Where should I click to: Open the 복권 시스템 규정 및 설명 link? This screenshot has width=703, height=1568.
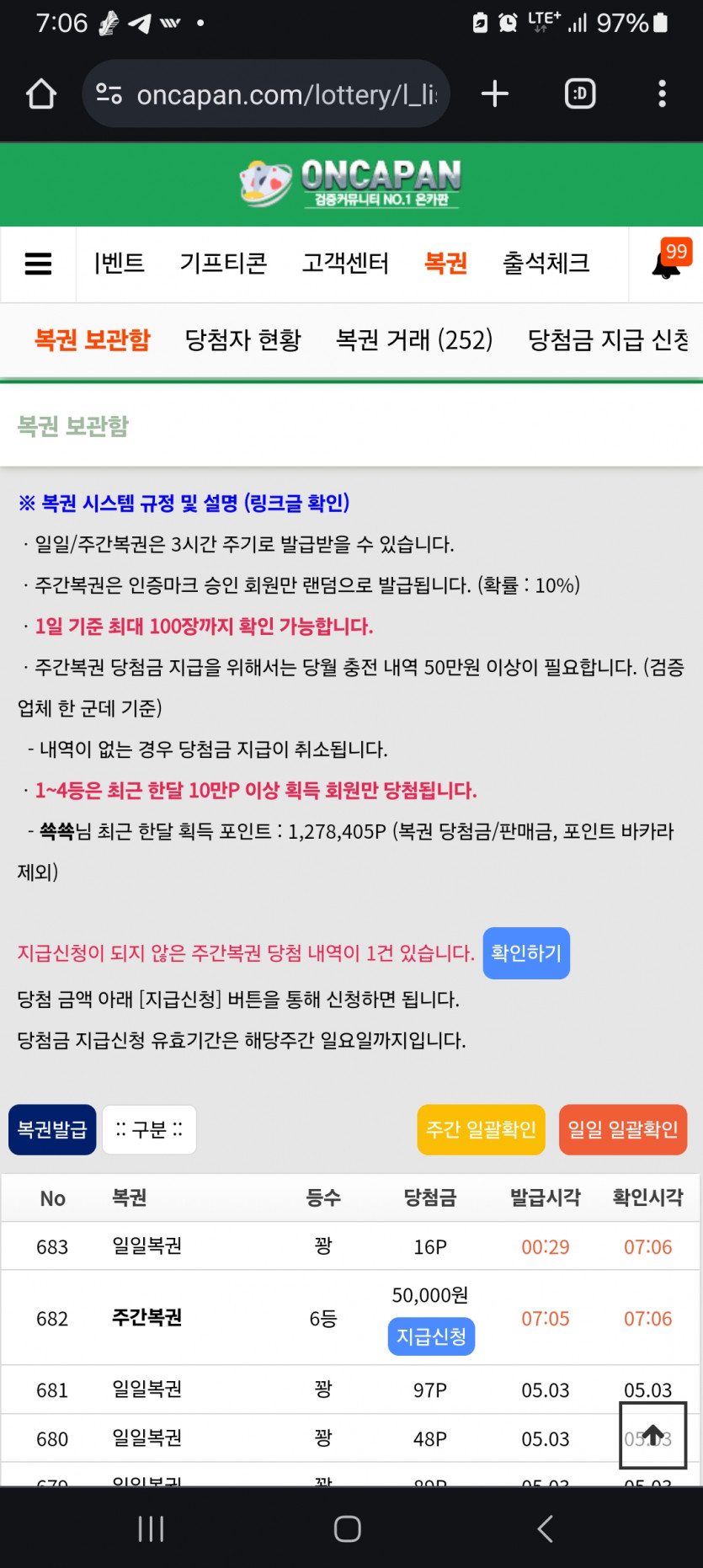[184, 504]
